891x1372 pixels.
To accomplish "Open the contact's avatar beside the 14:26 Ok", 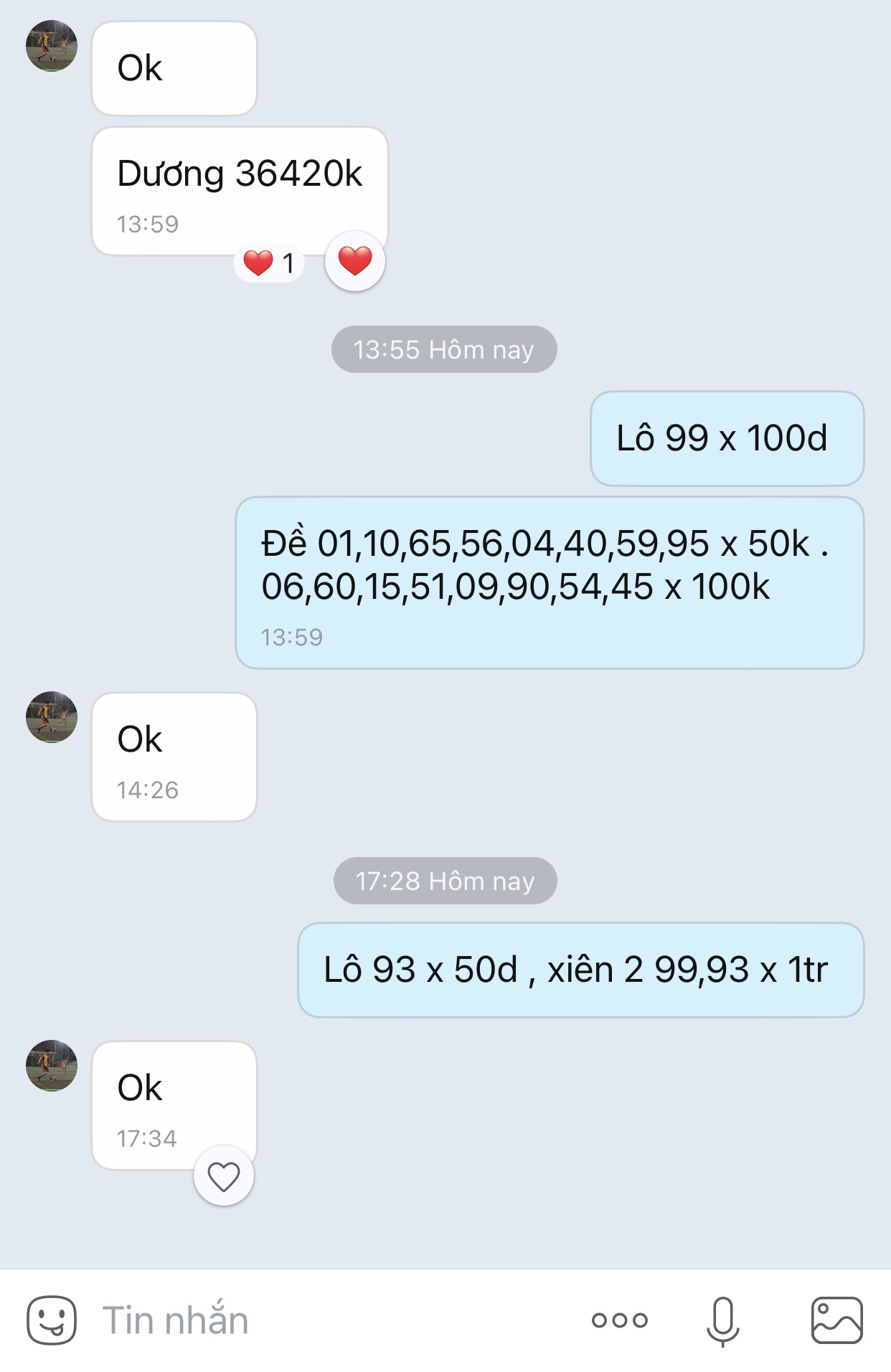I will [52, 716].
